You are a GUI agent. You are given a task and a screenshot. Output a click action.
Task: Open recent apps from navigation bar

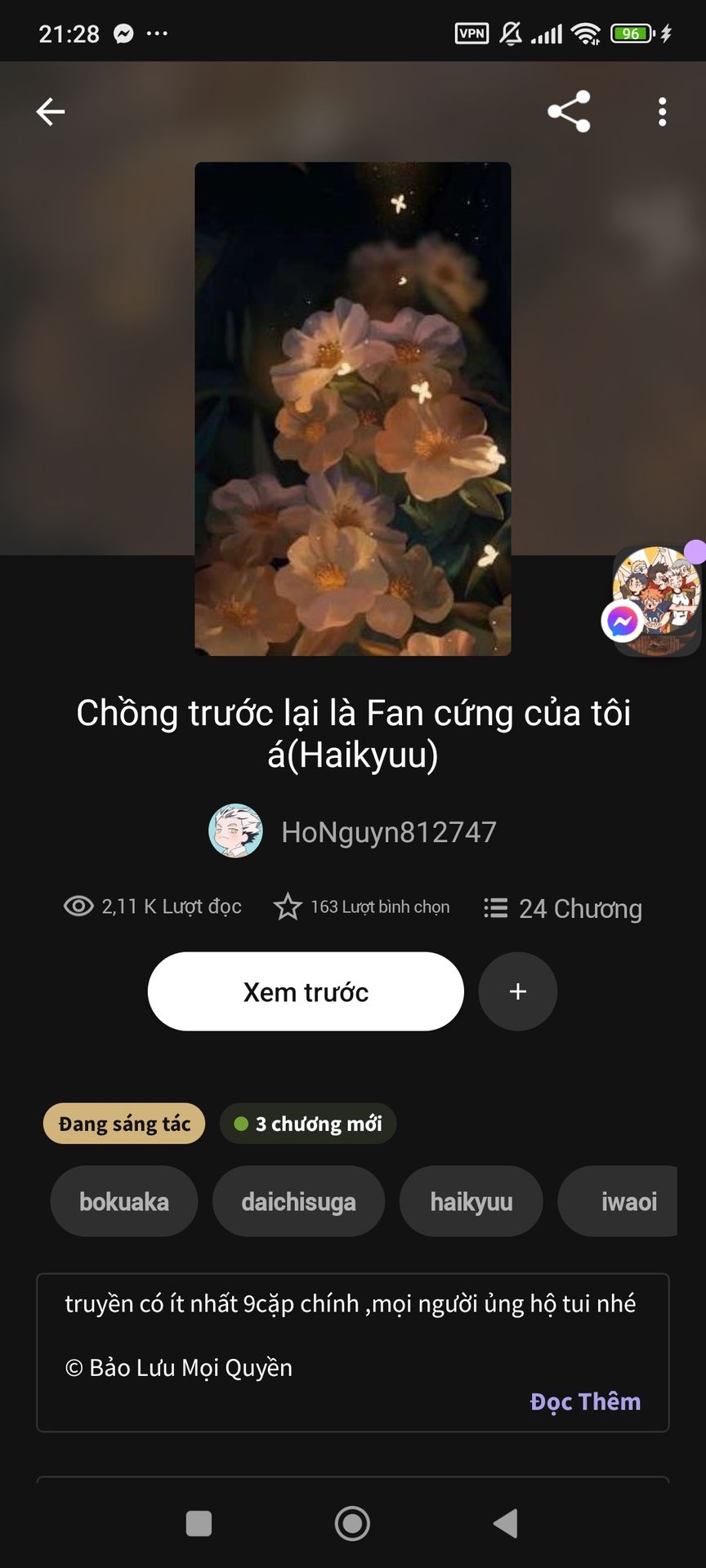click(x=199, y=1523)
